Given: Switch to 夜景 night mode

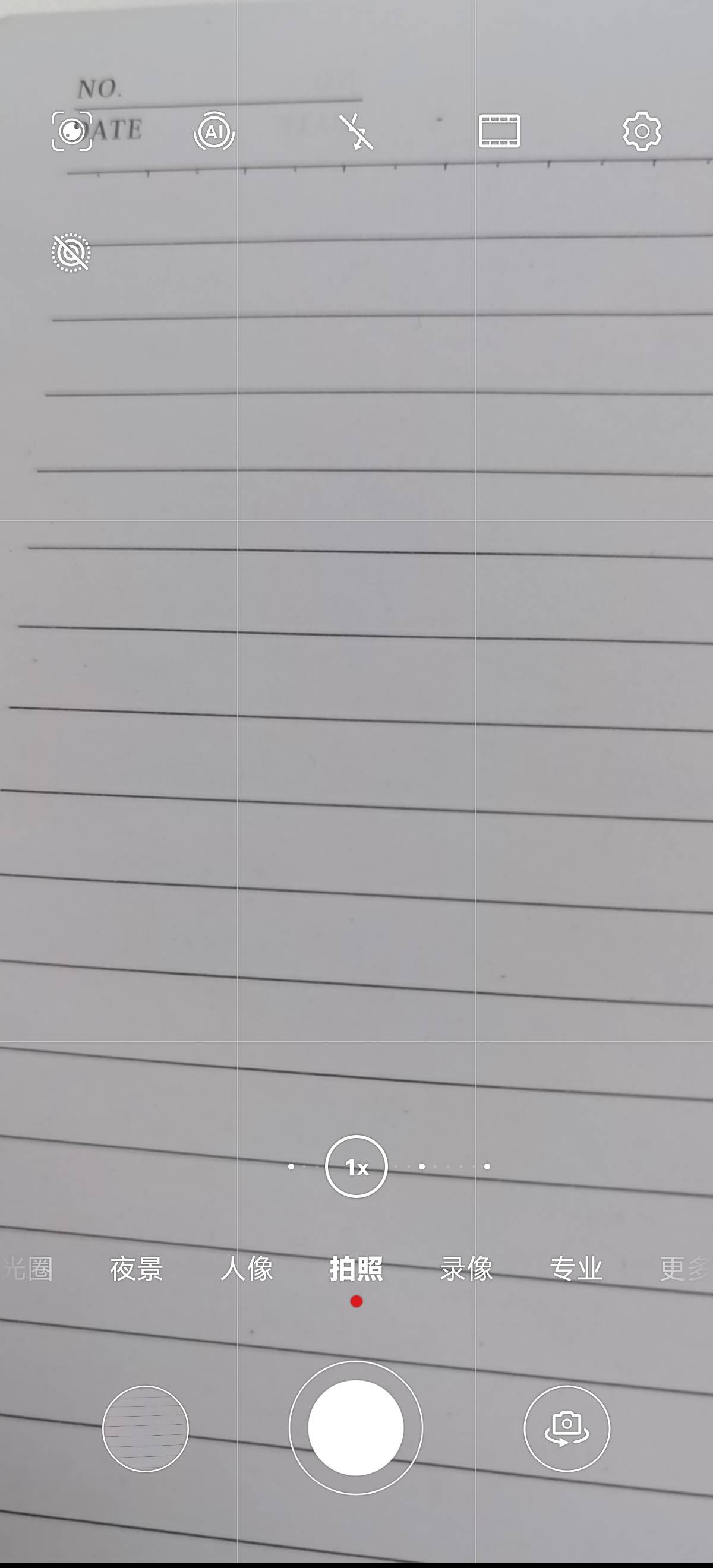Looking at the screenshot, I should [x=137, y=1269].
